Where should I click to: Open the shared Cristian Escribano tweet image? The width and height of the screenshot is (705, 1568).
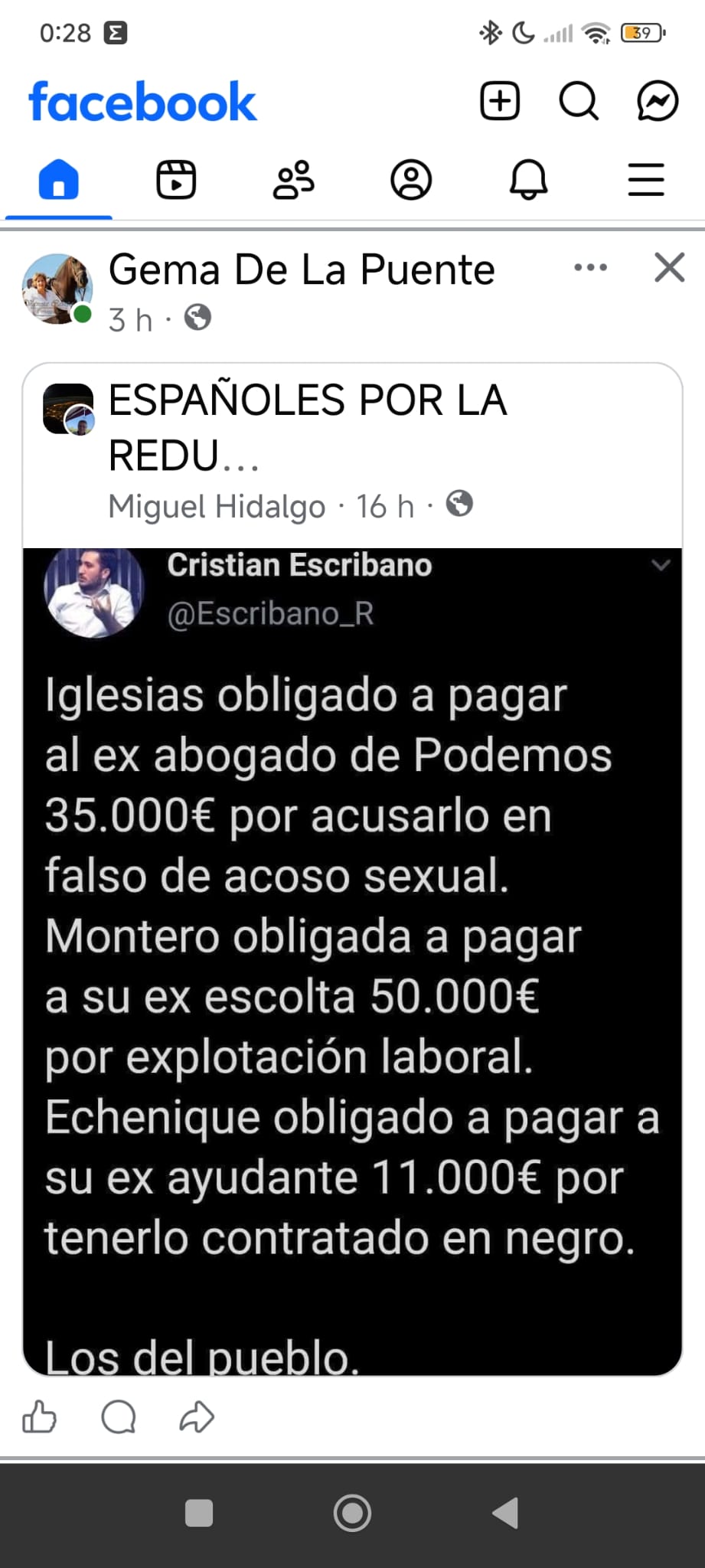click(352, 957)
